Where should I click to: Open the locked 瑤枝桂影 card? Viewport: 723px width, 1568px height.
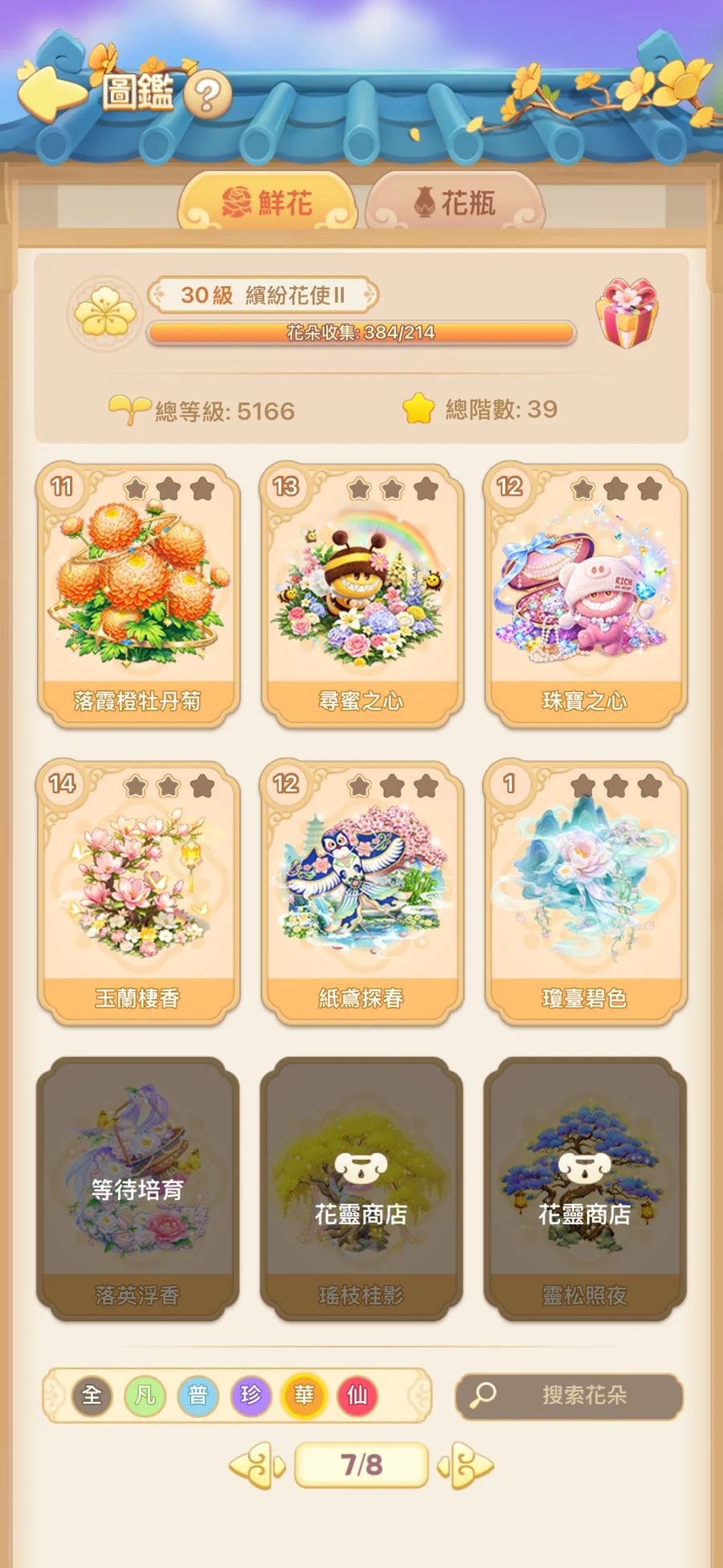361,1189
